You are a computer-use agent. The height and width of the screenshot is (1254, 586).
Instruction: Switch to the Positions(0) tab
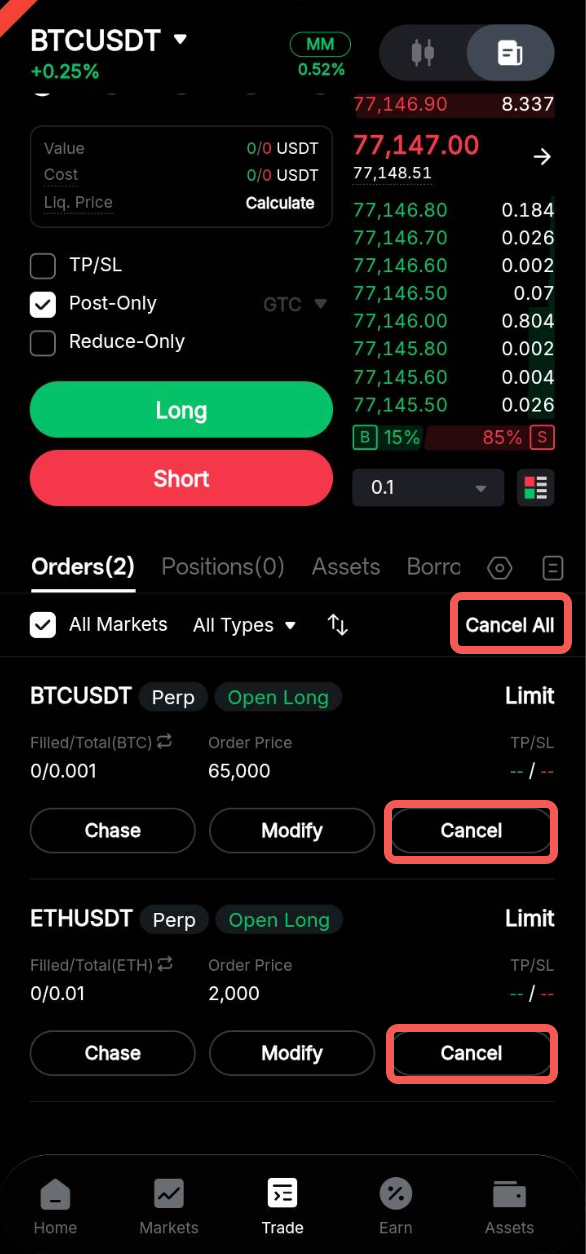223,567
